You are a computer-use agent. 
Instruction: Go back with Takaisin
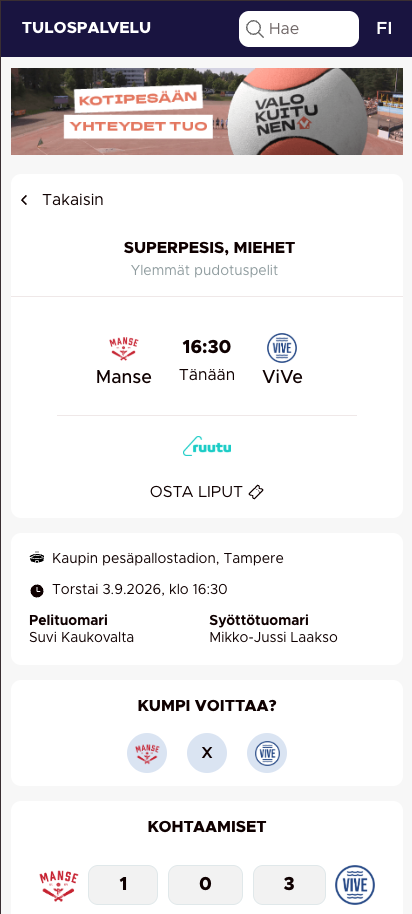click(62, 199)
